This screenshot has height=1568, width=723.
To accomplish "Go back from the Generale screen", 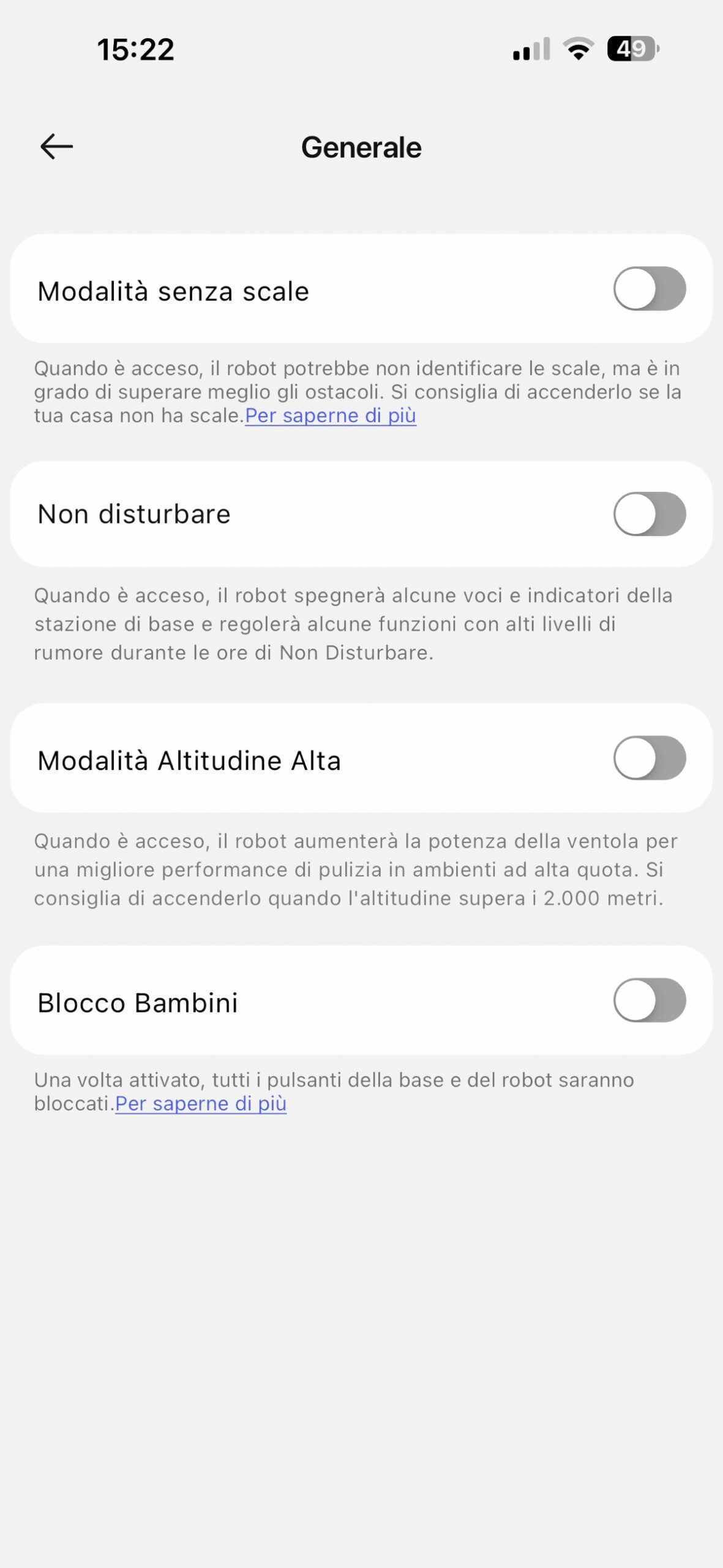I will point(56,146).
